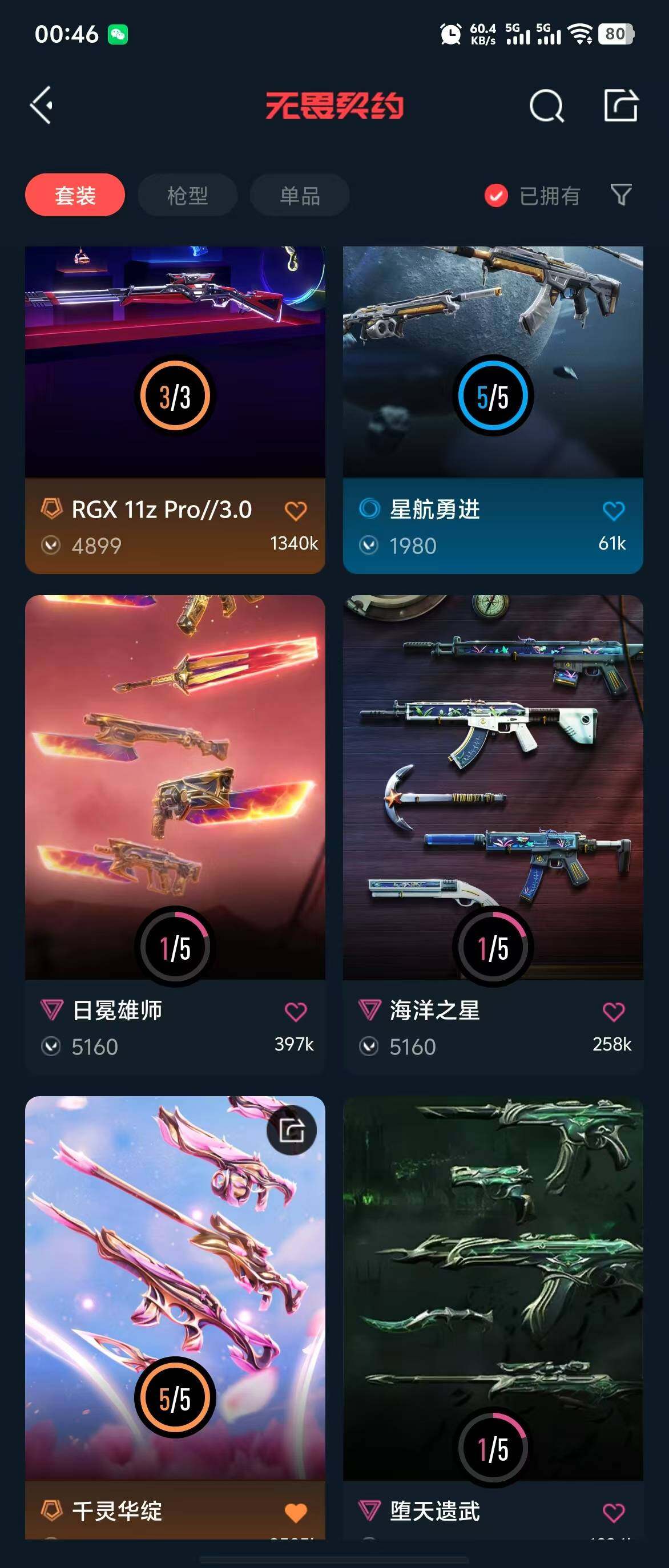Go back using the top-left arrow
Screen dimensions: 669x1568
click(42, 106)
